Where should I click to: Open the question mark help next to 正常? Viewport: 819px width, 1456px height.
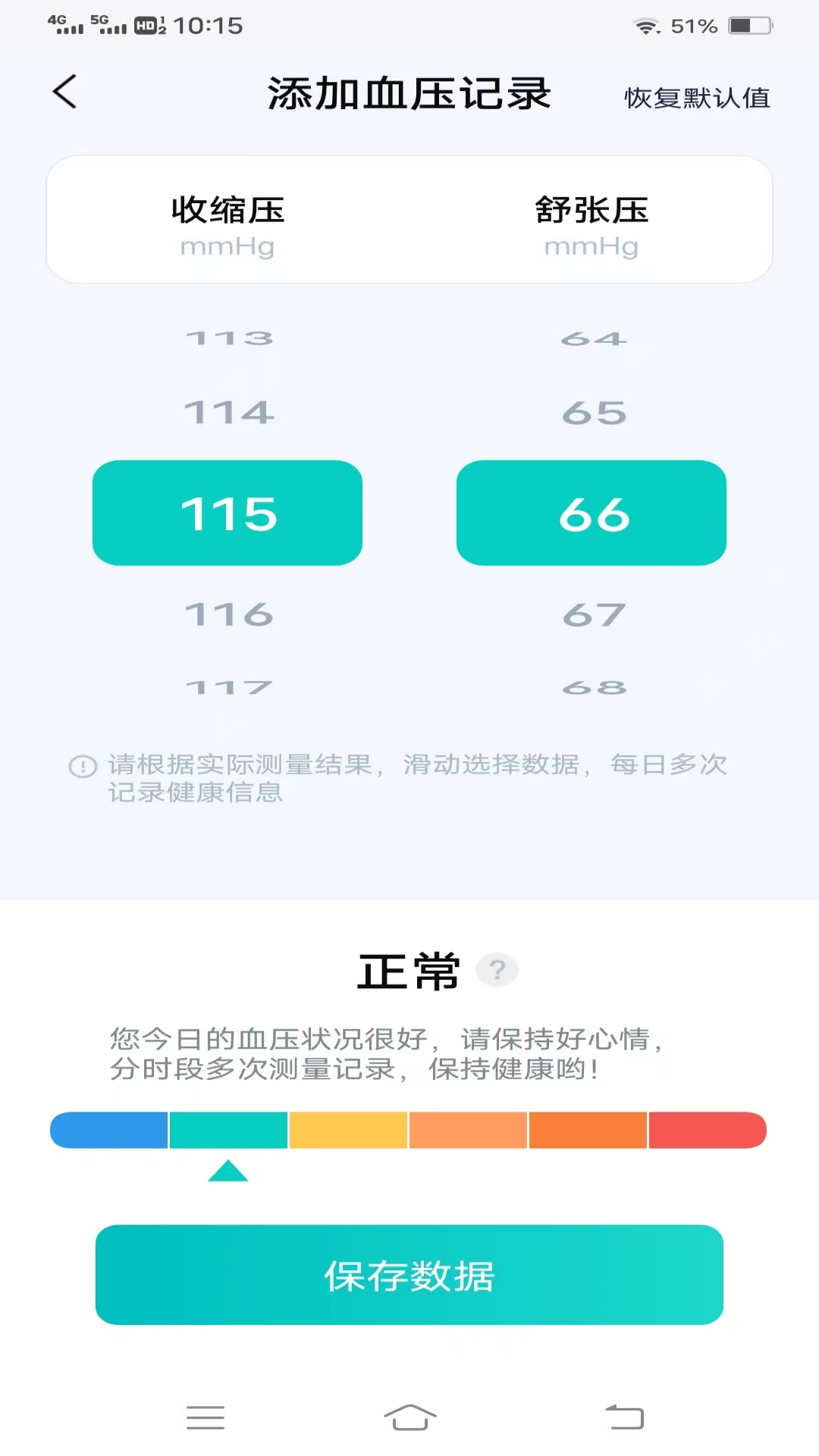(497, 970)
